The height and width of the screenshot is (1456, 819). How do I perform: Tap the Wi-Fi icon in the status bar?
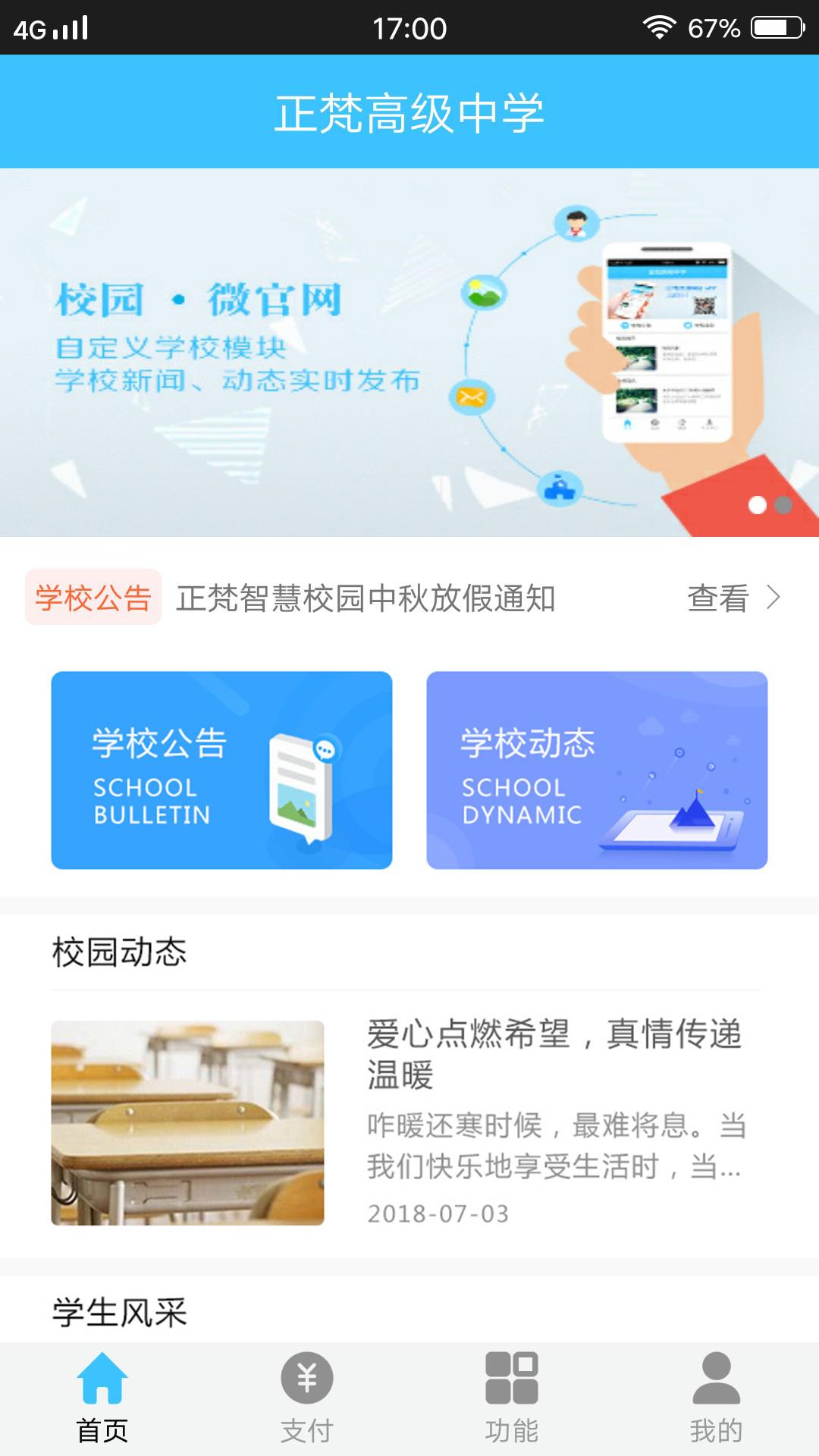point(659,25)
